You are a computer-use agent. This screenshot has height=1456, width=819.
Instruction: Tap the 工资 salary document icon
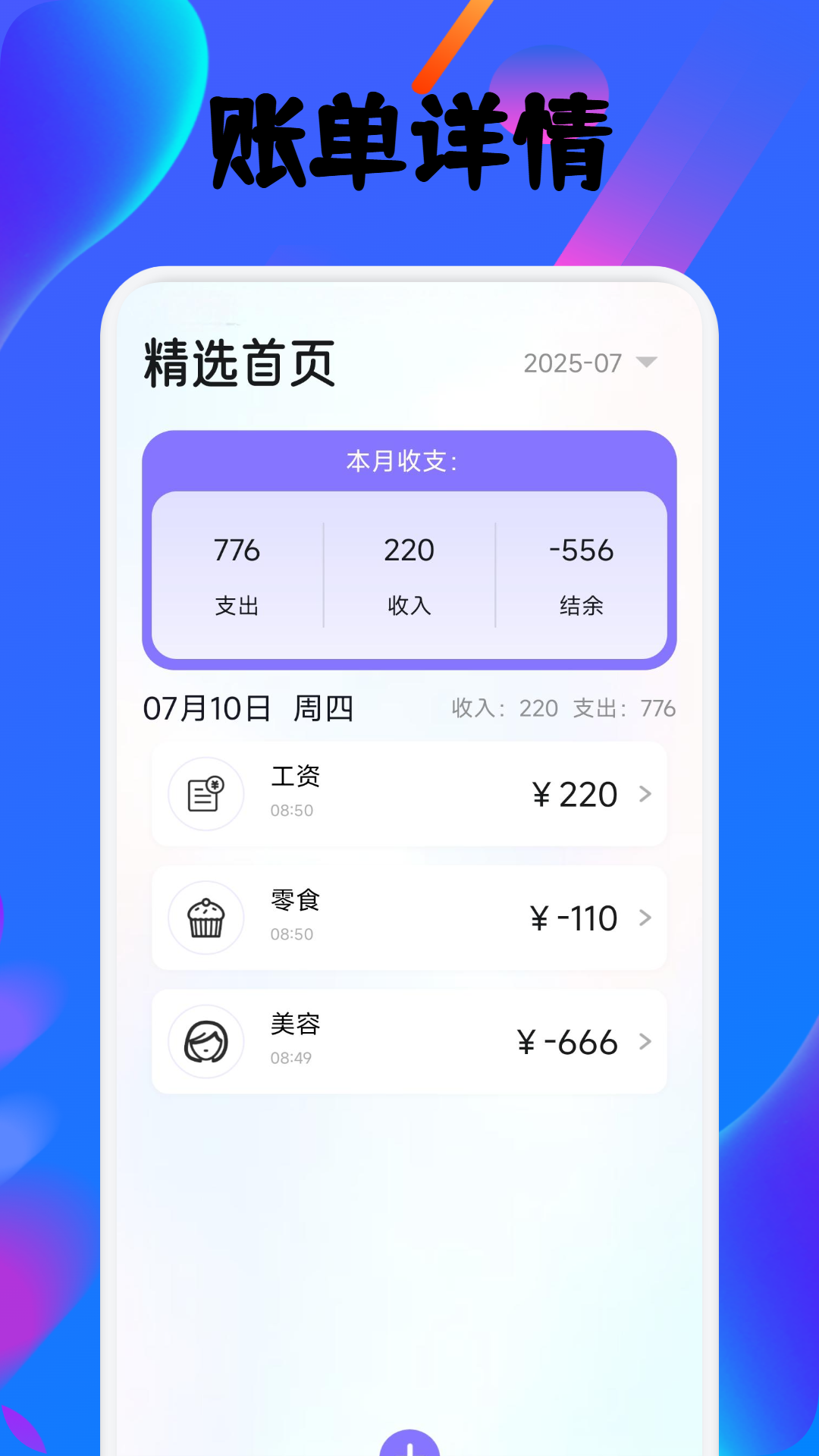pos(205,794)
